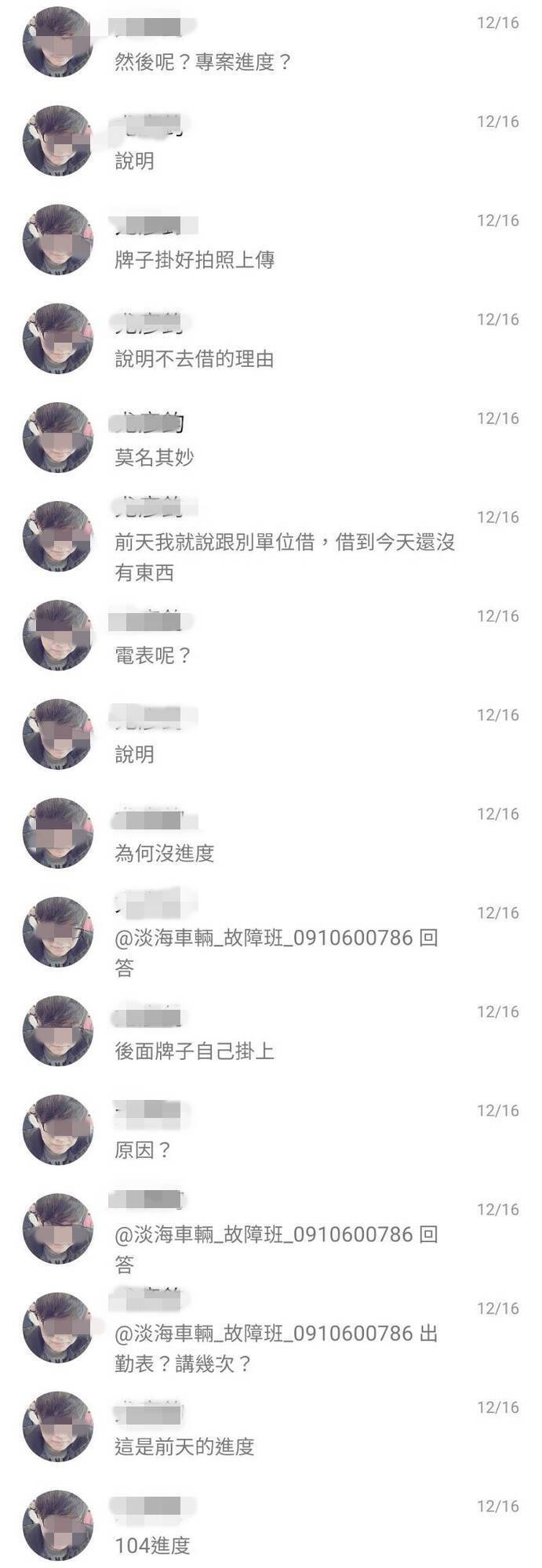Open the message about '出勤表？講幾次？'
542x1568 pixels.
point(276,1348)
